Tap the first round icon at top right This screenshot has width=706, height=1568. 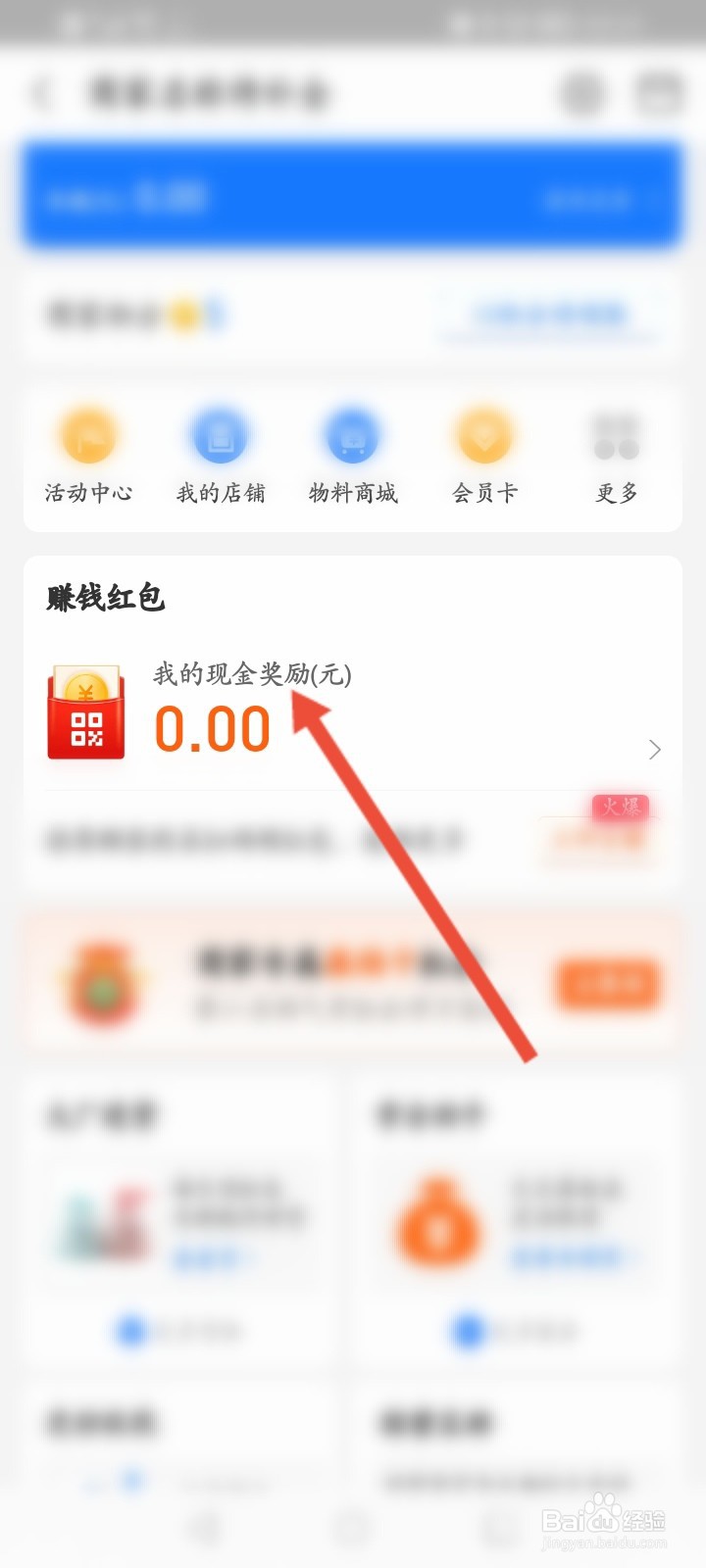(x=582, y=93)
